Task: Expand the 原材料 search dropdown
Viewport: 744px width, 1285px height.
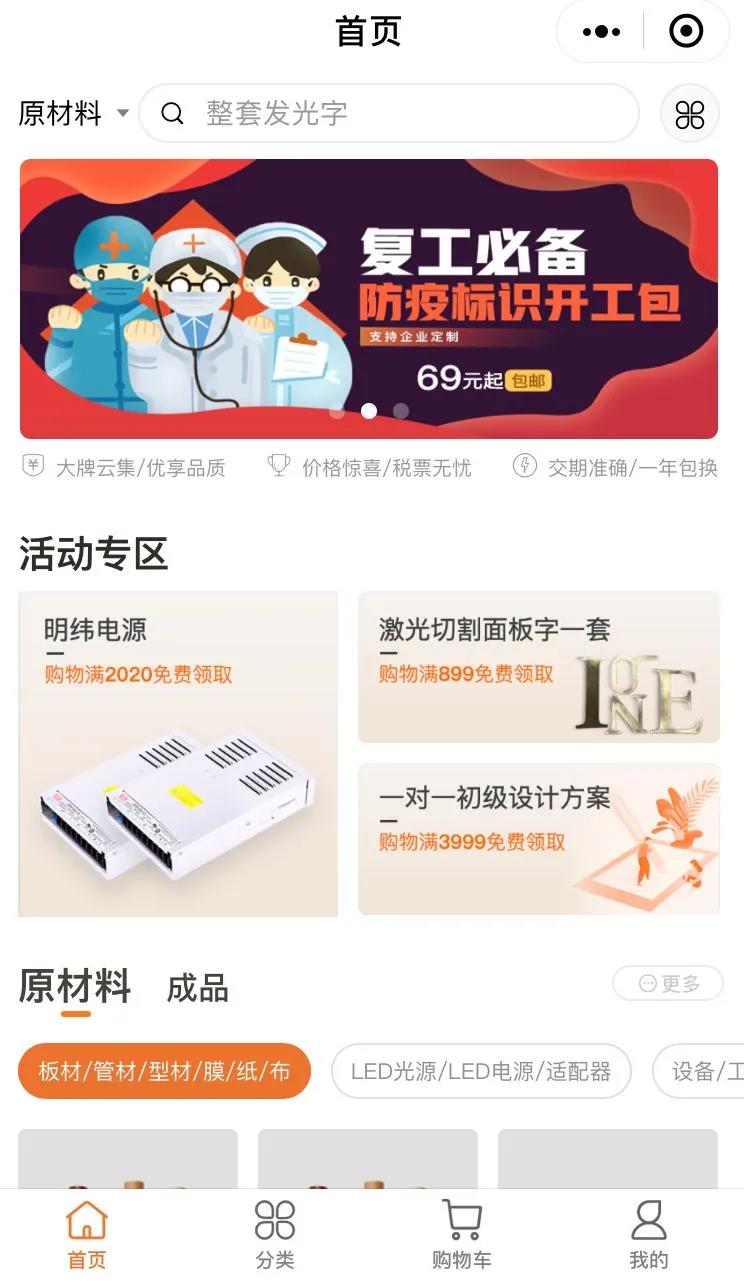Action: [x=74, y=114]
